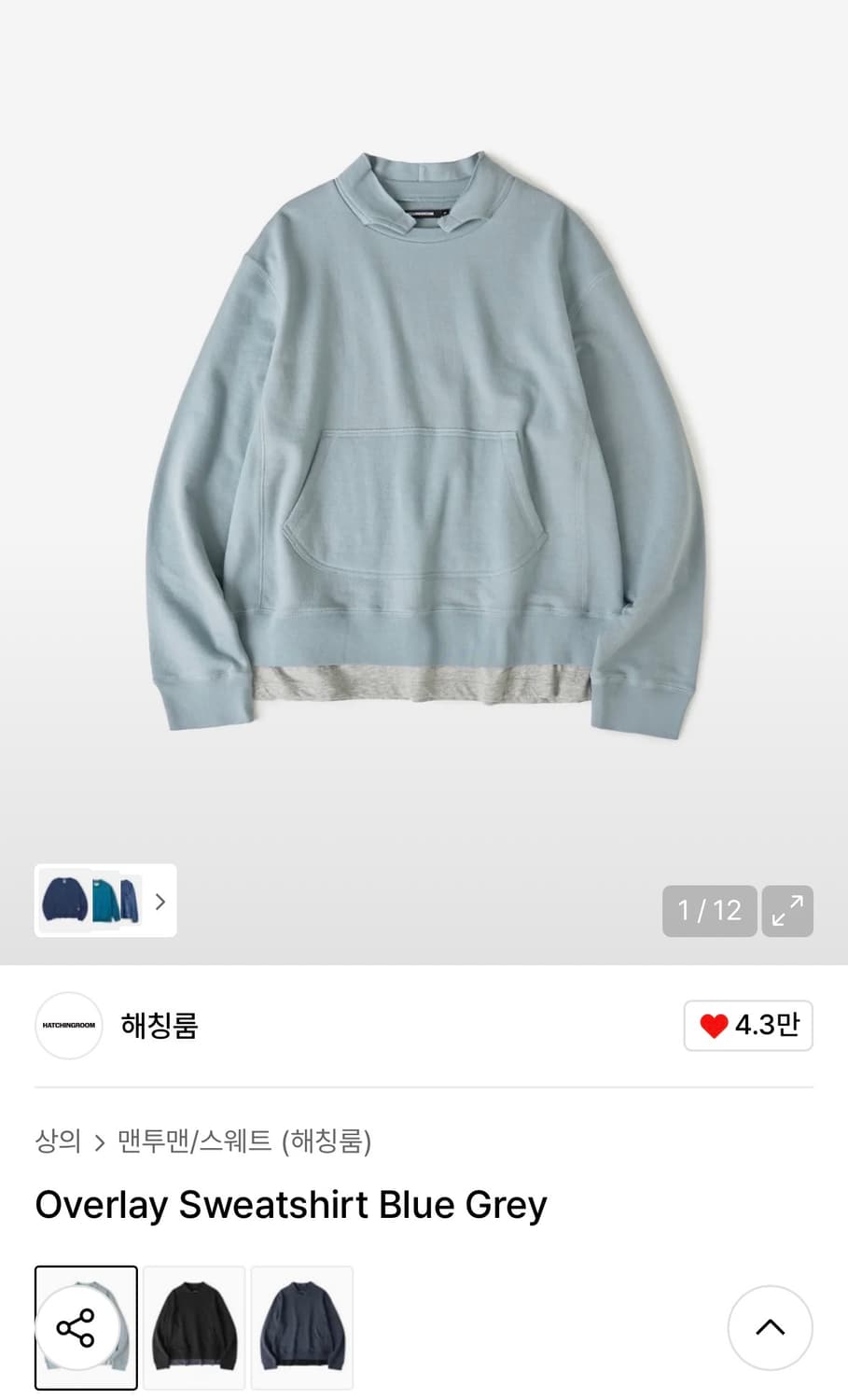
Task: Open the 맨투맨/스웨트 (해칭룸) category
Action: [x=244, y=1142]
